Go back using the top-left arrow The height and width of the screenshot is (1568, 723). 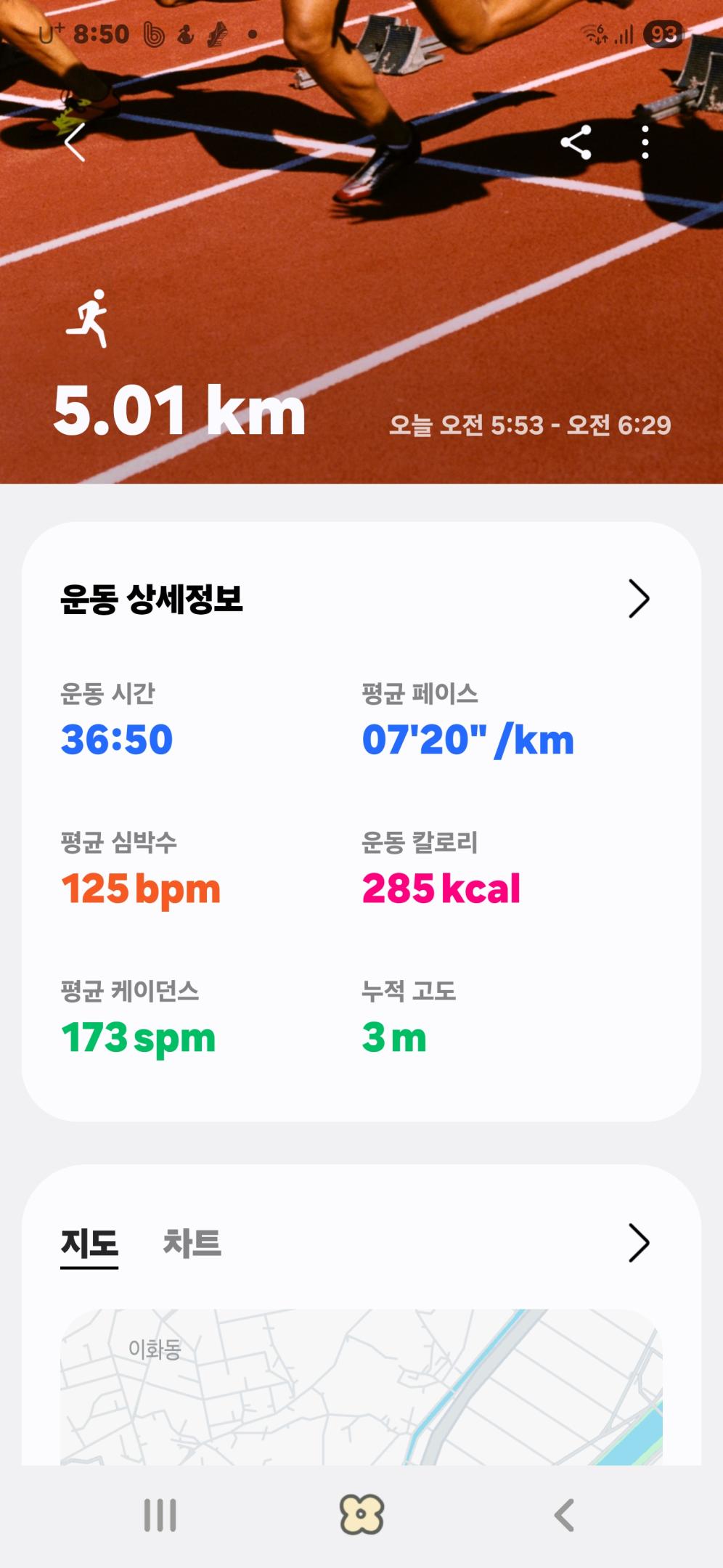(75, 142)
